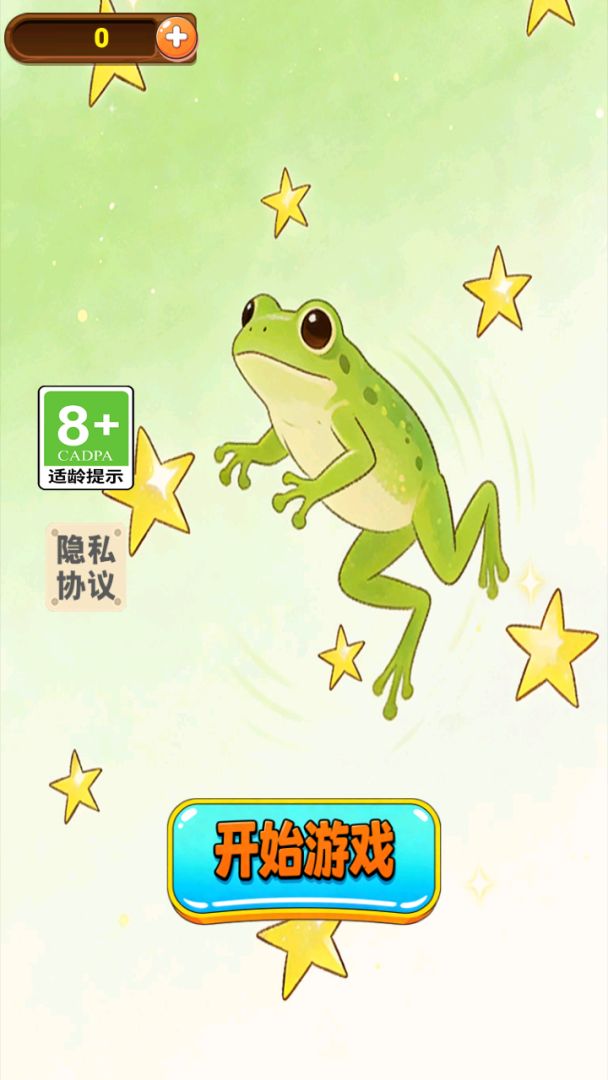
Task: Add coins with the plus icon
Action: pyautogui.click(x=176, y=38)
